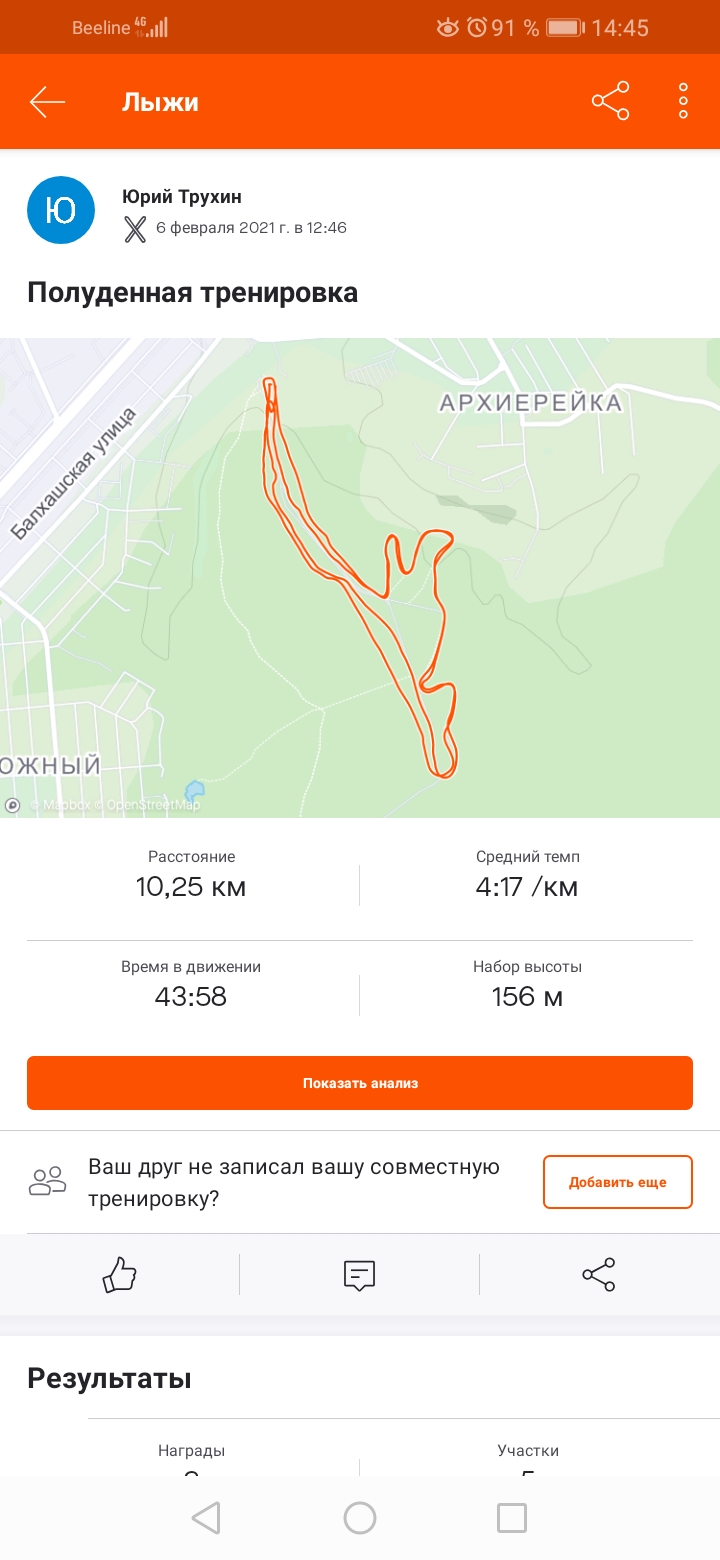
Task: Give kudos with the thumbs-up icon
Action: click(120, 1275)
